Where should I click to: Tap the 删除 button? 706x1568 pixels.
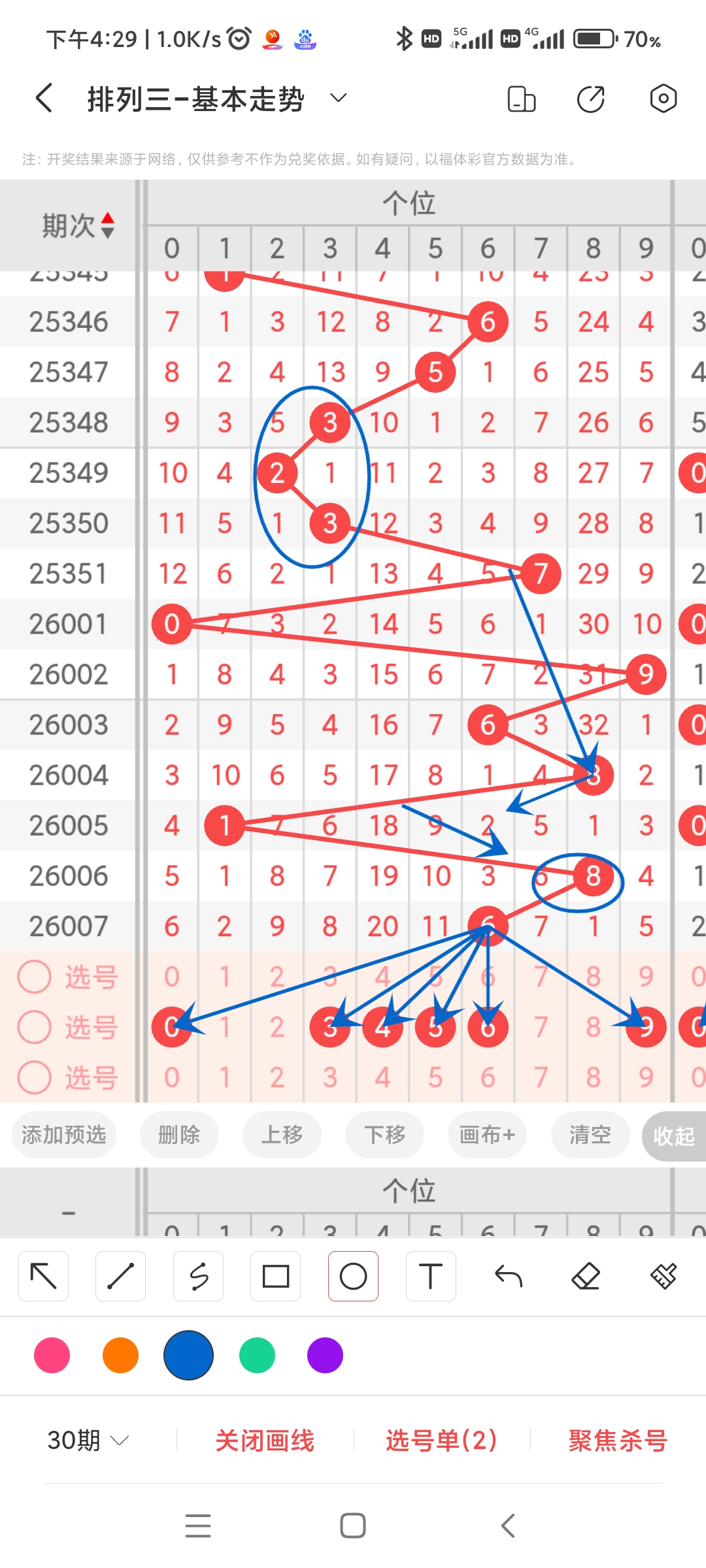coord(179,1135)
